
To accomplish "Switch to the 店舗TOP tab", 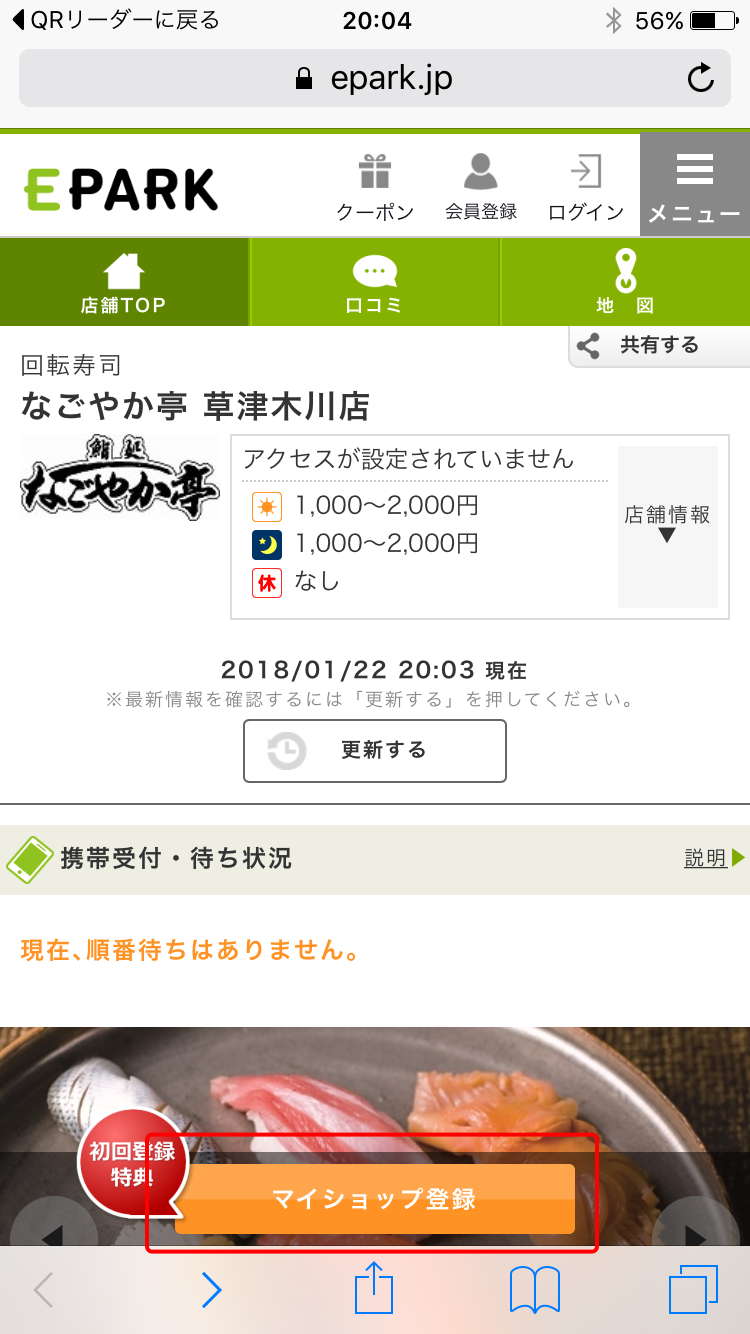I will click(124, 282).
